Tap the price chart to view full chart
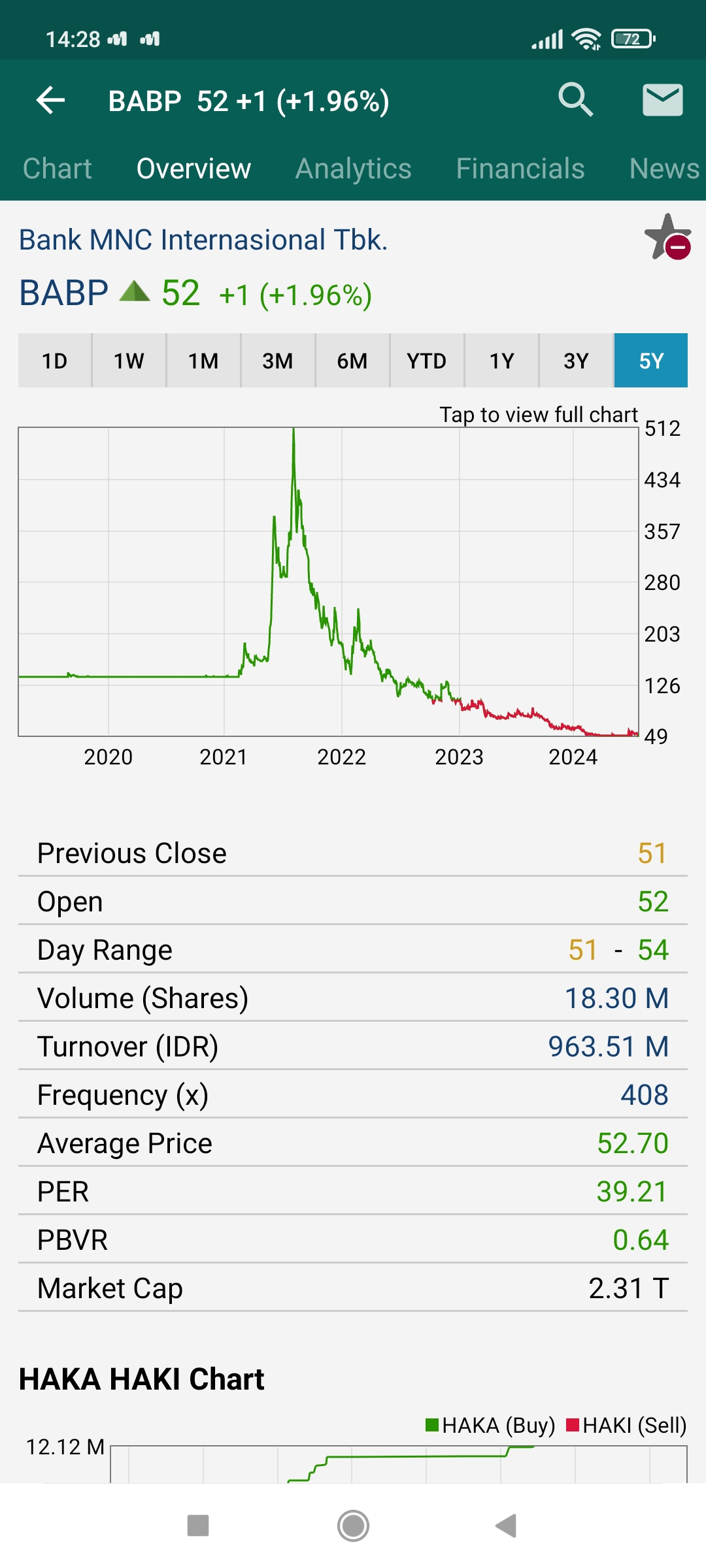The width and height of the screenshot is (706, 1568). [328, 581]
